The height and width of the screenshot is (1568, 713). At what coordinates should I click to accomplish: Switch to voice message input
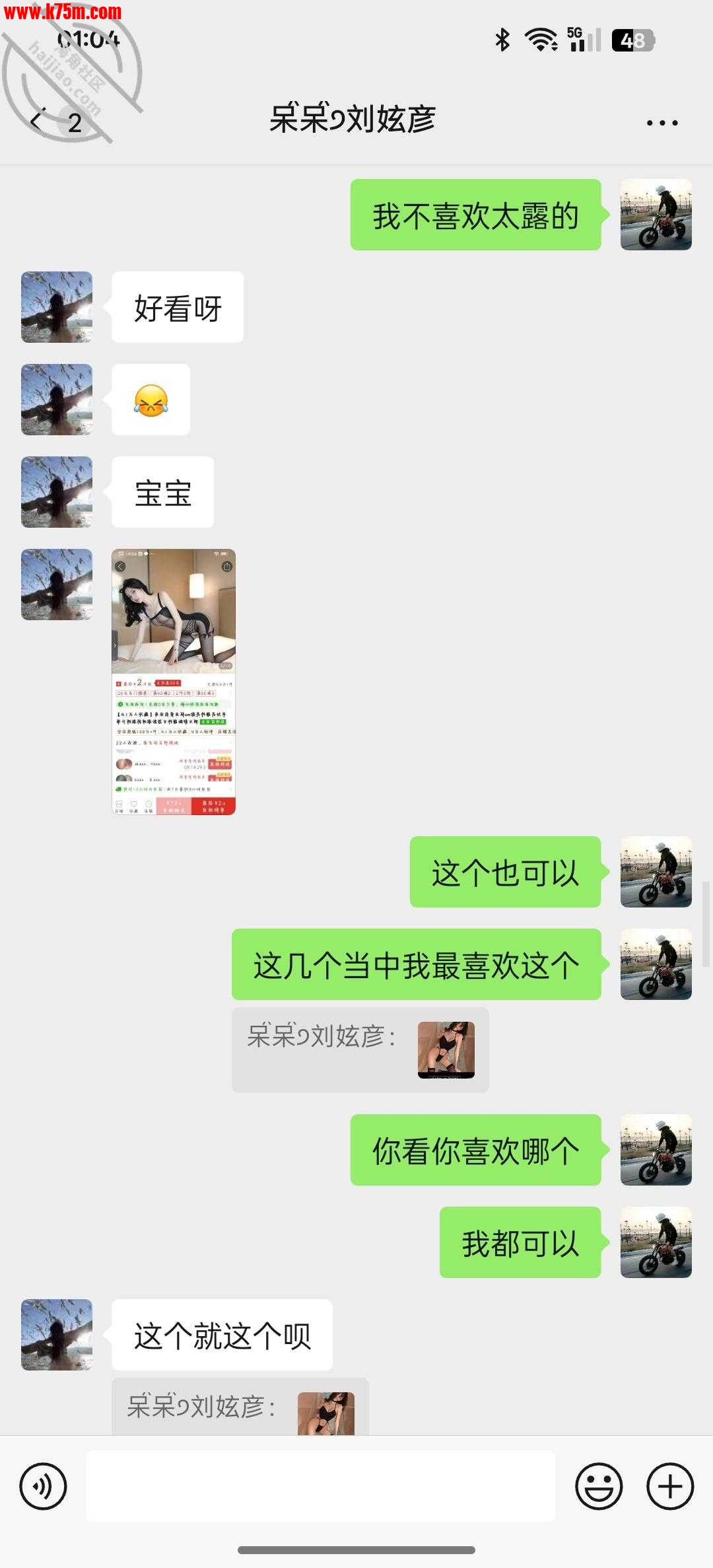point(44,1486)
